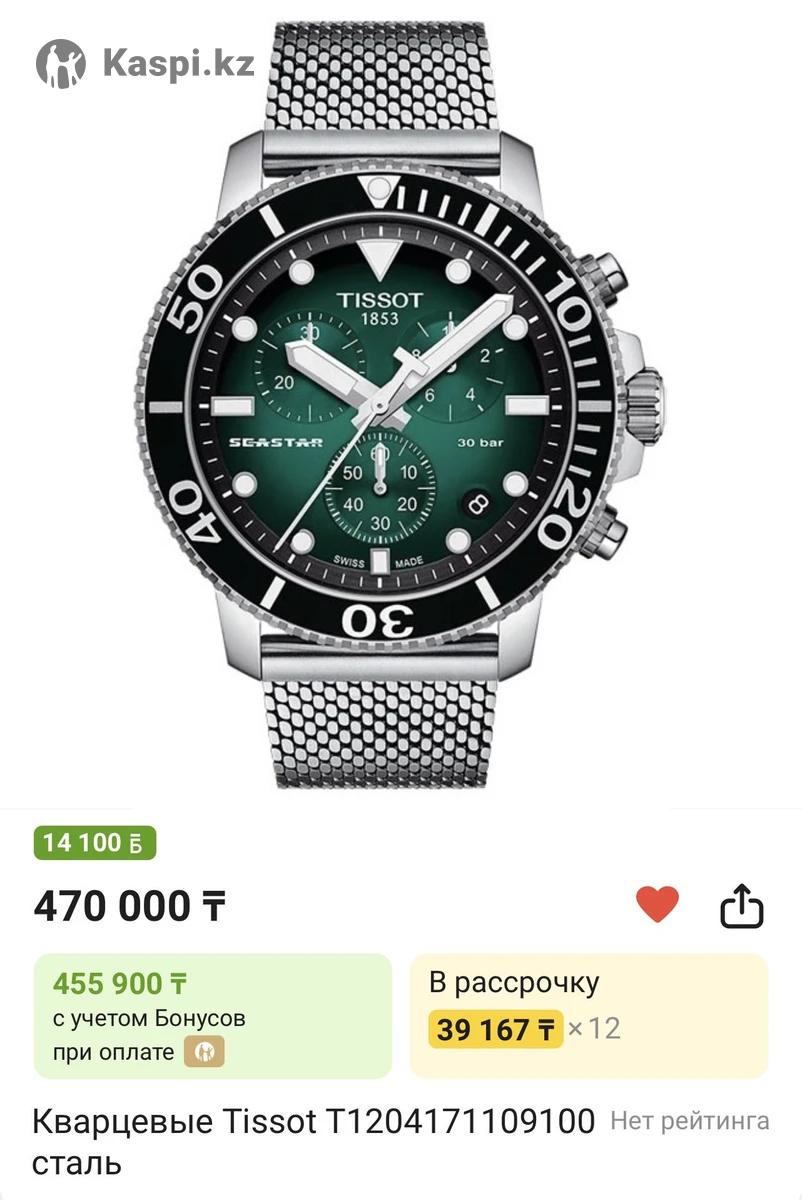Open the Tissot watch product photo
Screen dimensions: 802x1200
(x=400, y=400)
